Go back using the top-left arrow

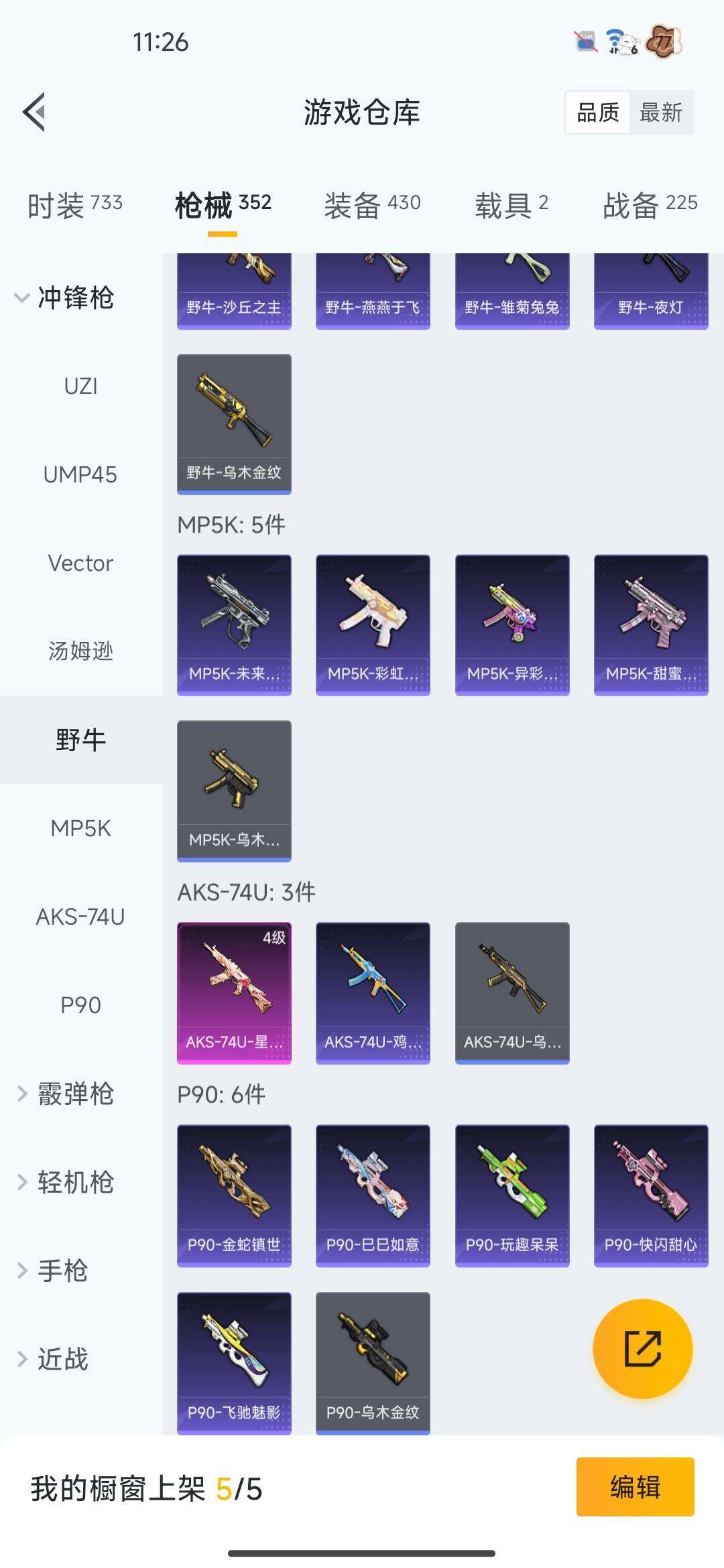(x=35, y=112)
